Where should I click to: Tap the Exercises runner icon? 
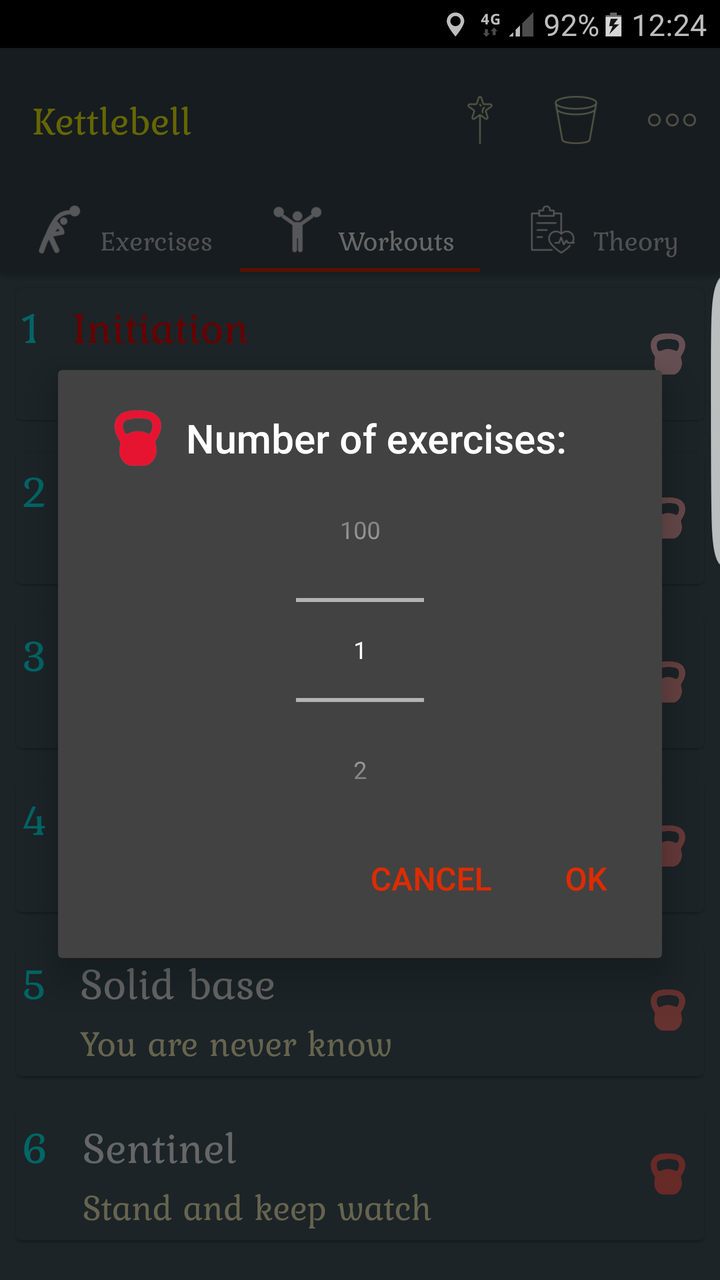(x=57, y=228)
